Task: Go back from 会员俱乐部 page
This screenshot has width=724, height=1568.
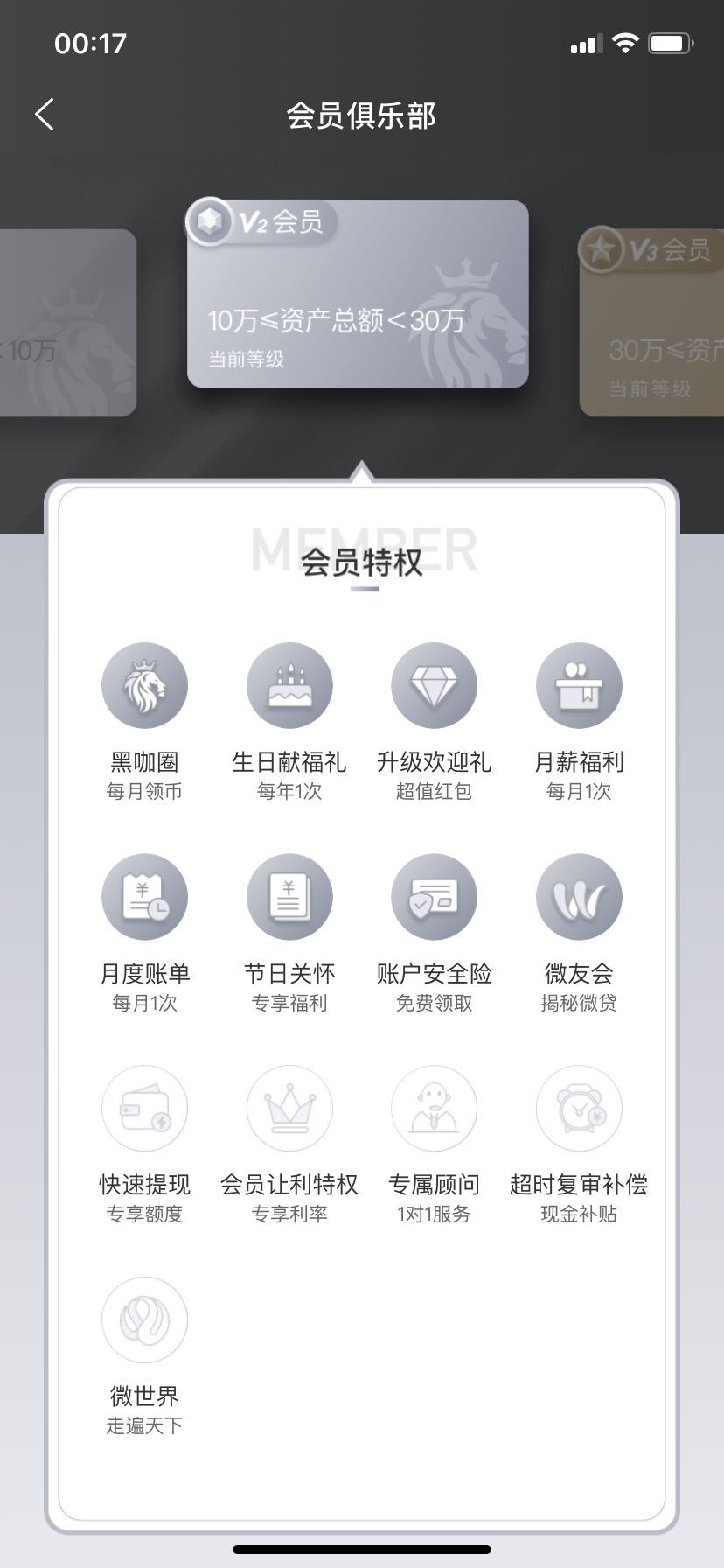Action: pyautogui.click(x=45, y=115)
